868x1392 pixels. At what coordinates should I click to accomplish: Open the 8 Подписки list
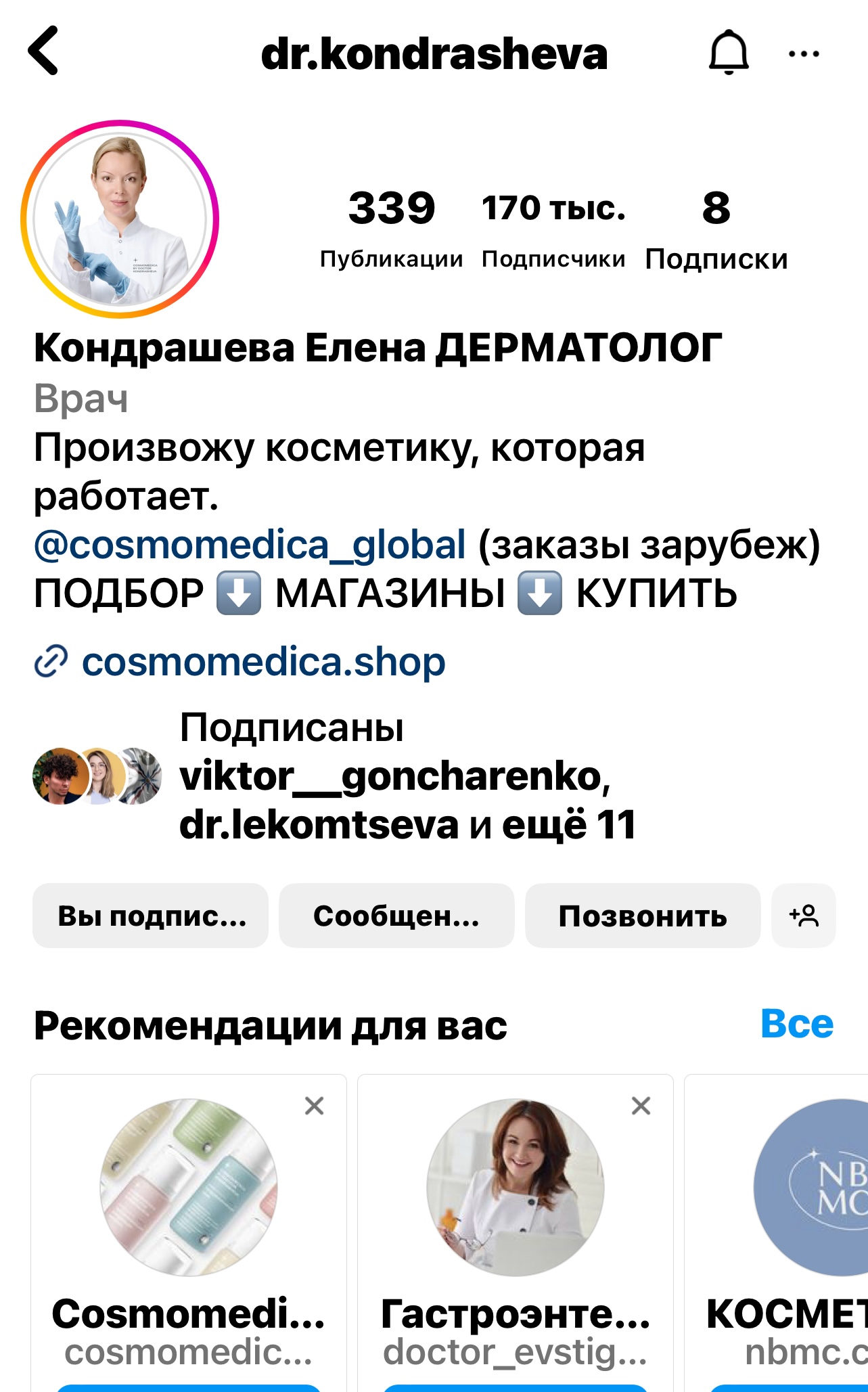(x=716, y=228)
